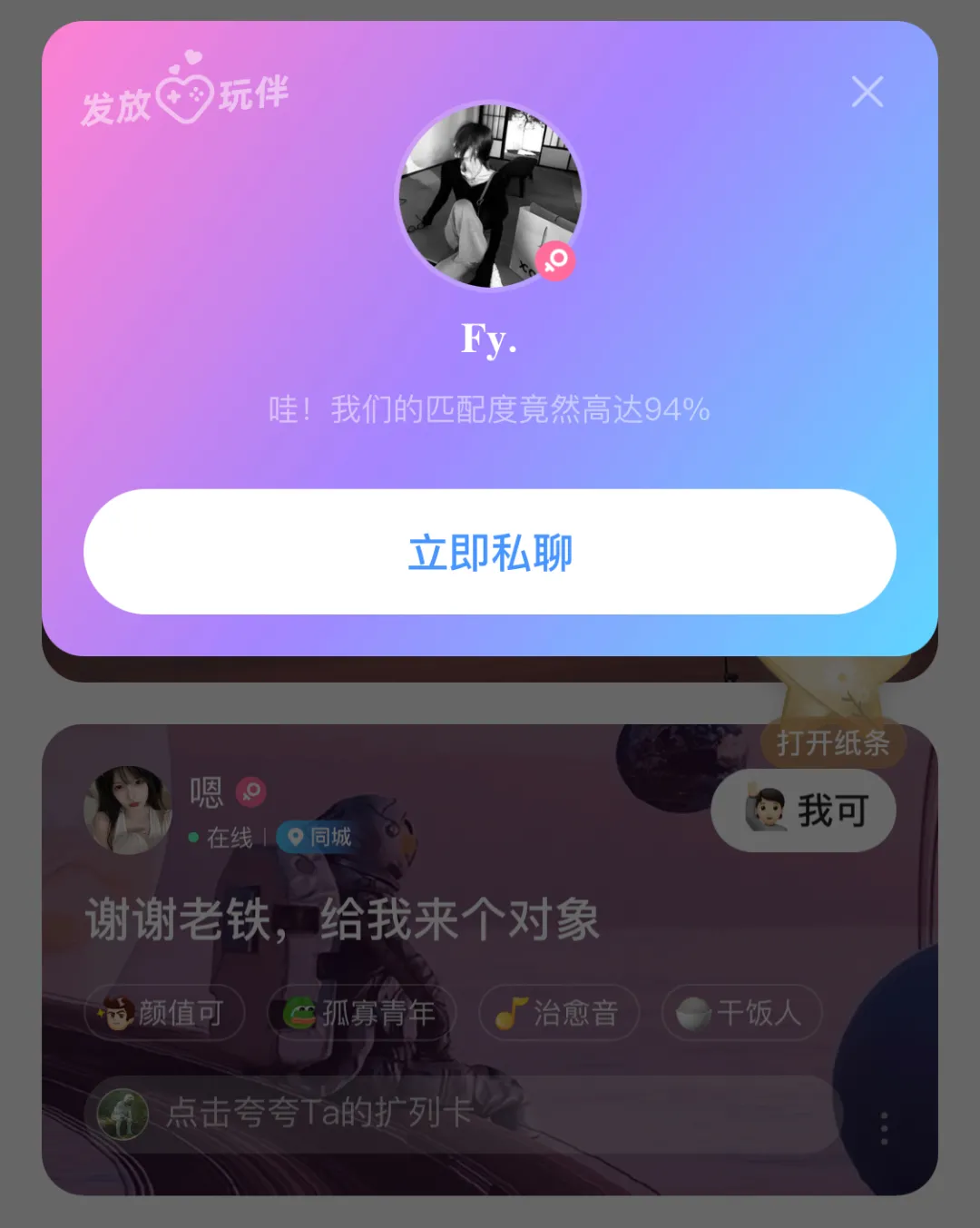Click the female gender badge on Fy.'s avatar
Image resolution: width=980 pixels, height=1228 pixels.
pyautogui.click(x=556, y=260)
